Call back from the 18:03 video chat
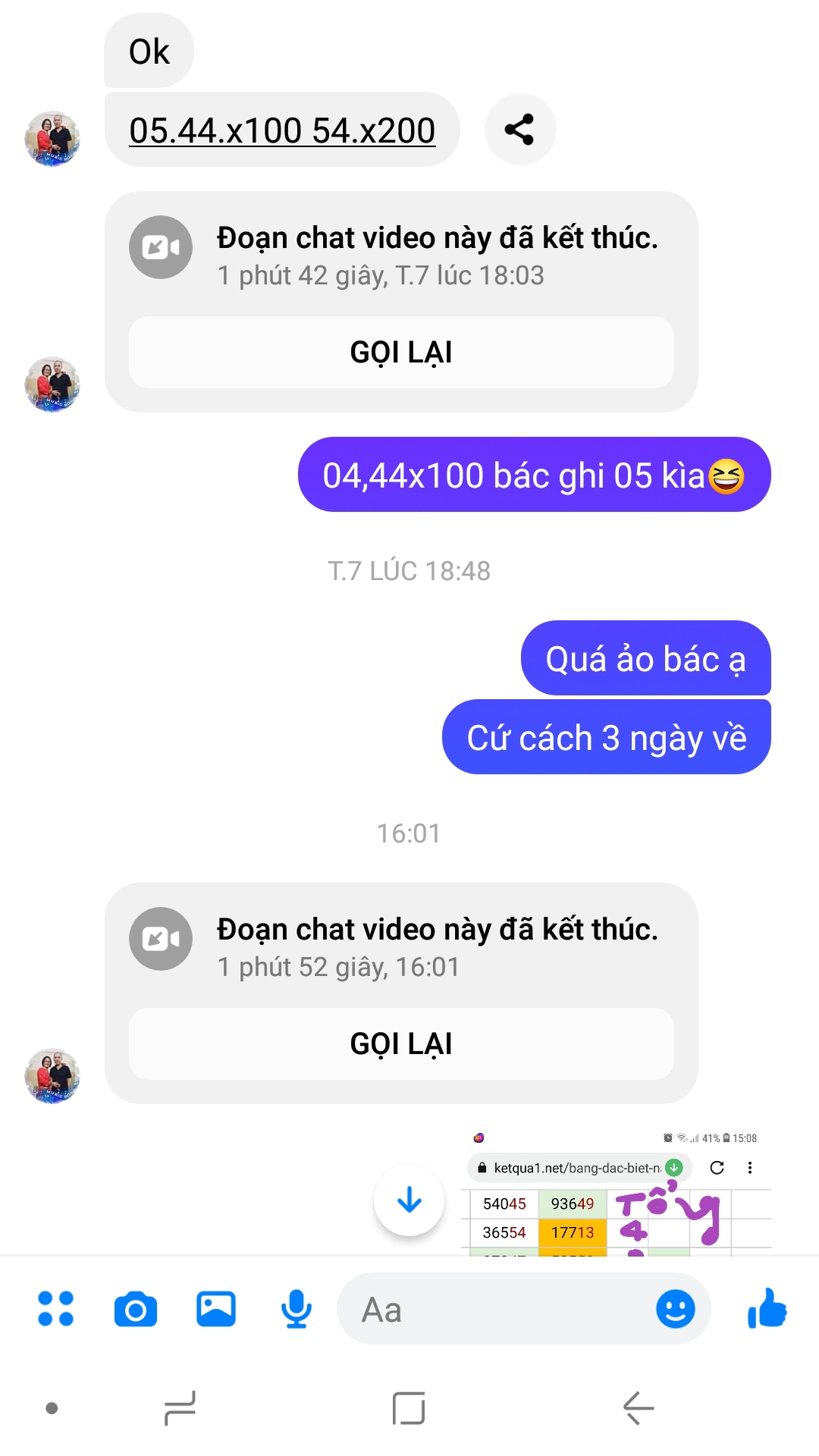 (401, 353)
